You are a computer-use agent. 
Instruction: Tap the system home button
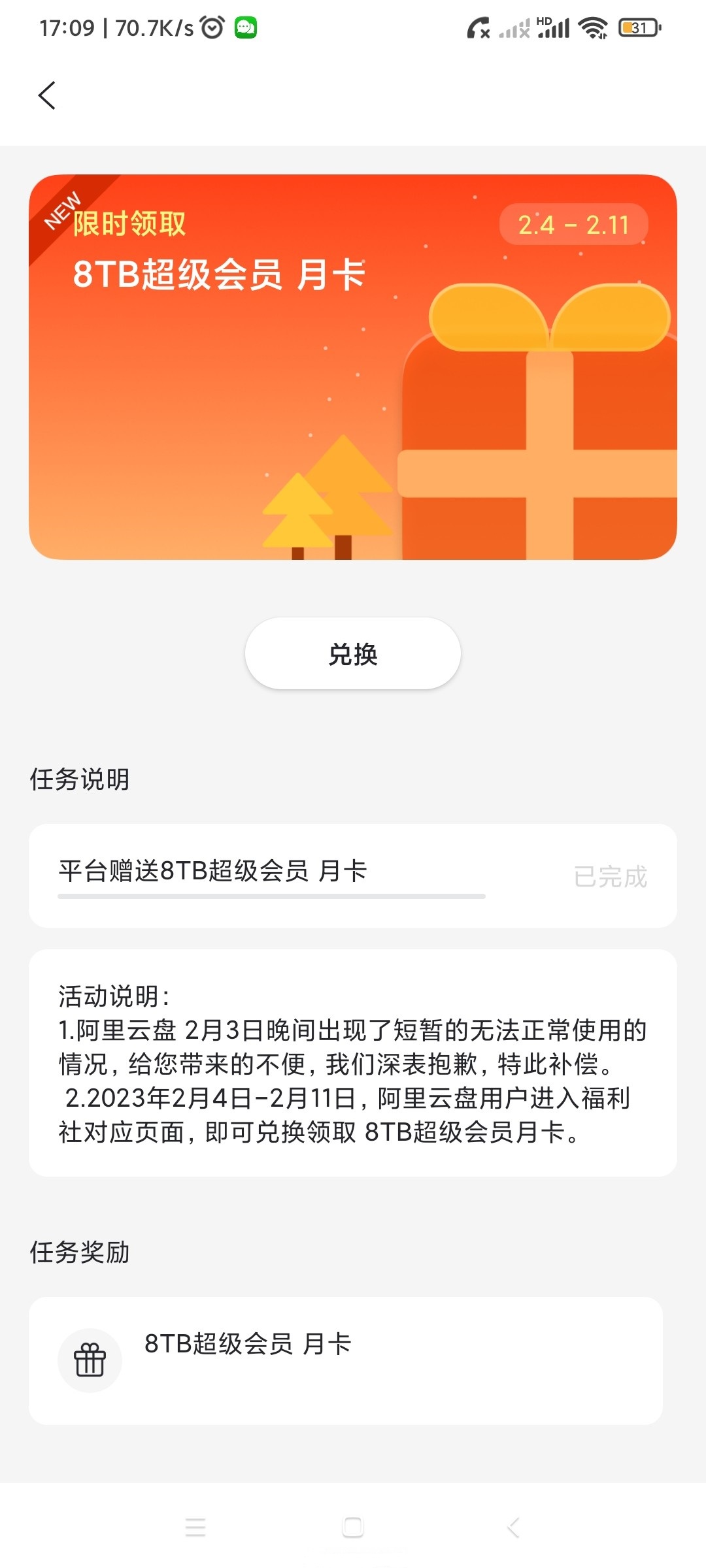tap(353, 1527)
